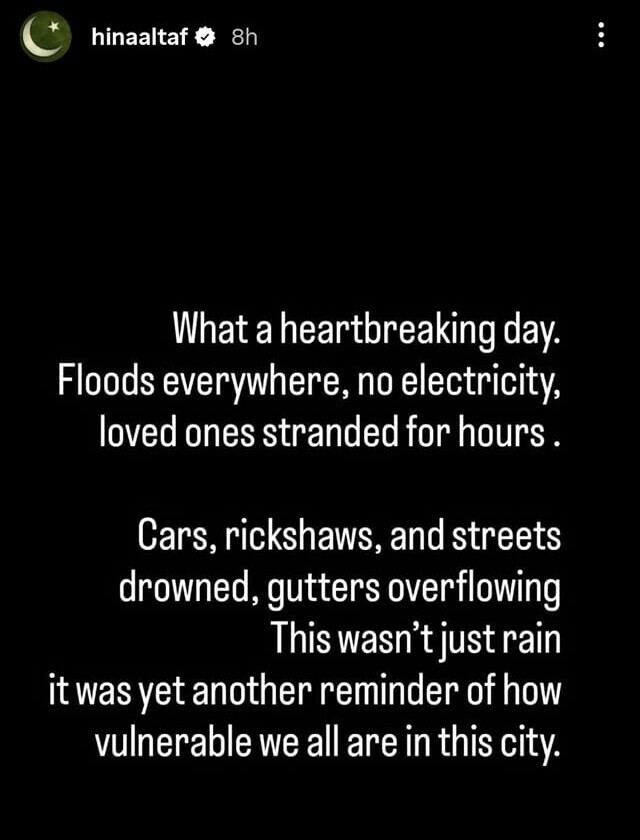Open the story overflow menu
Image resolution: width=640 pixels, height=840 pixels.
pyautogui.click(x=600, y=38)
